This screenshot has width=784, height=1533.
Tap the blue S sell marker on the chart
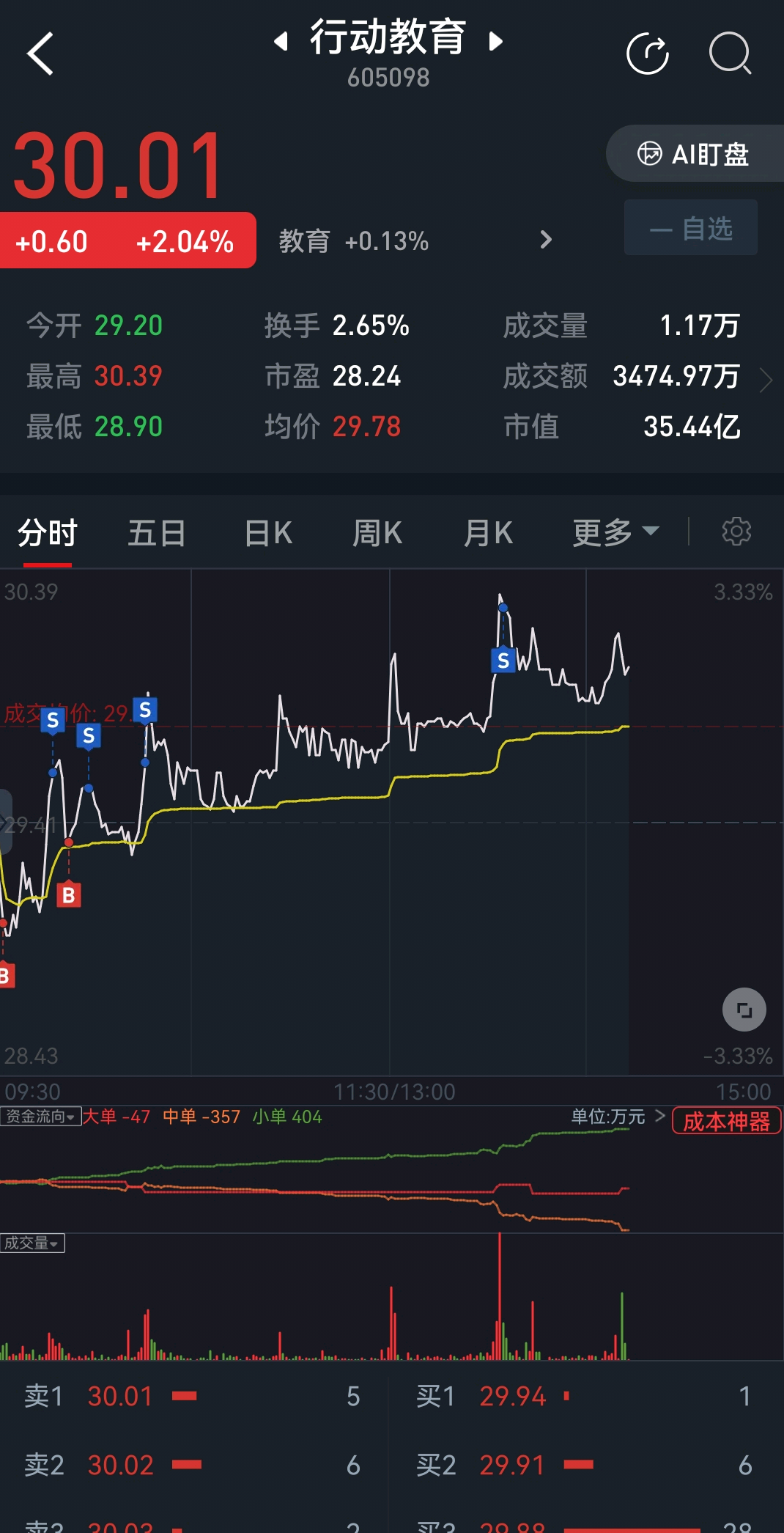pyautogui.click(x=503, y=661)
